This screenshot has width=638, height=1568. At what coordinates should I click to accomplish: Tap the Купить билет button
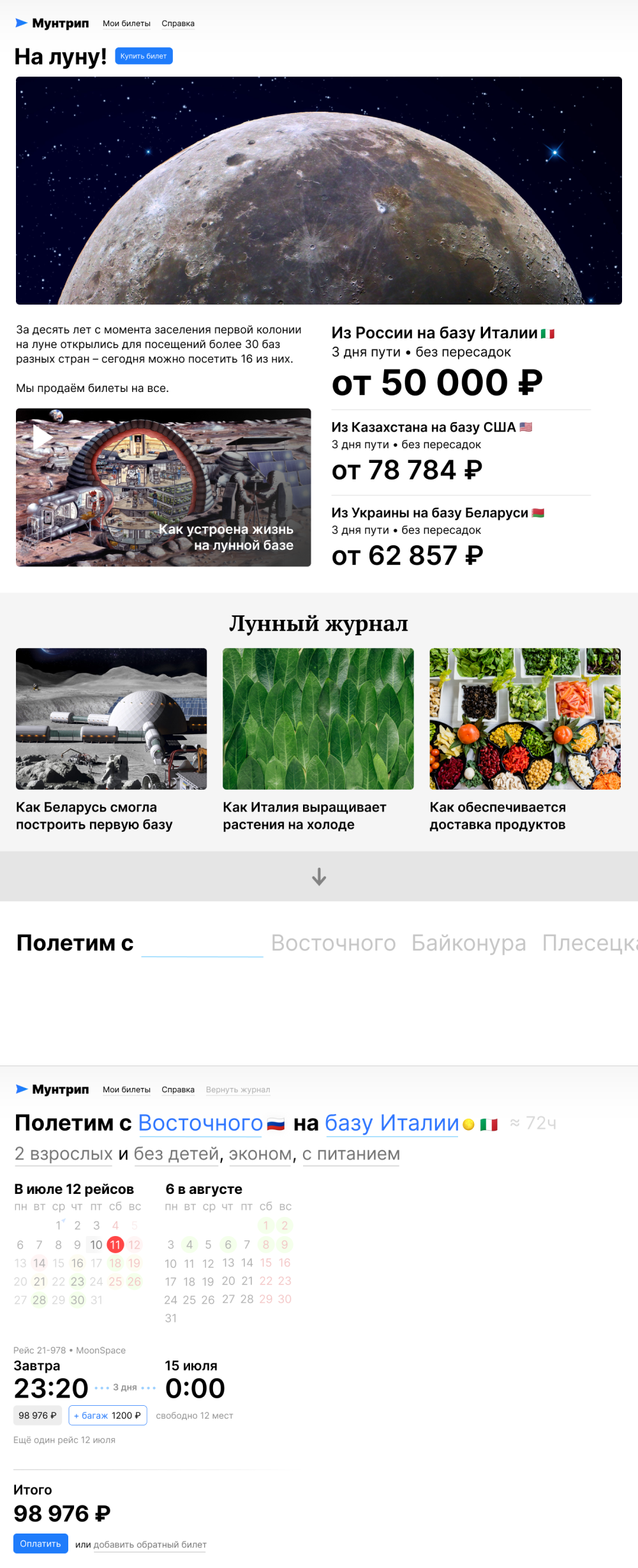144,56
